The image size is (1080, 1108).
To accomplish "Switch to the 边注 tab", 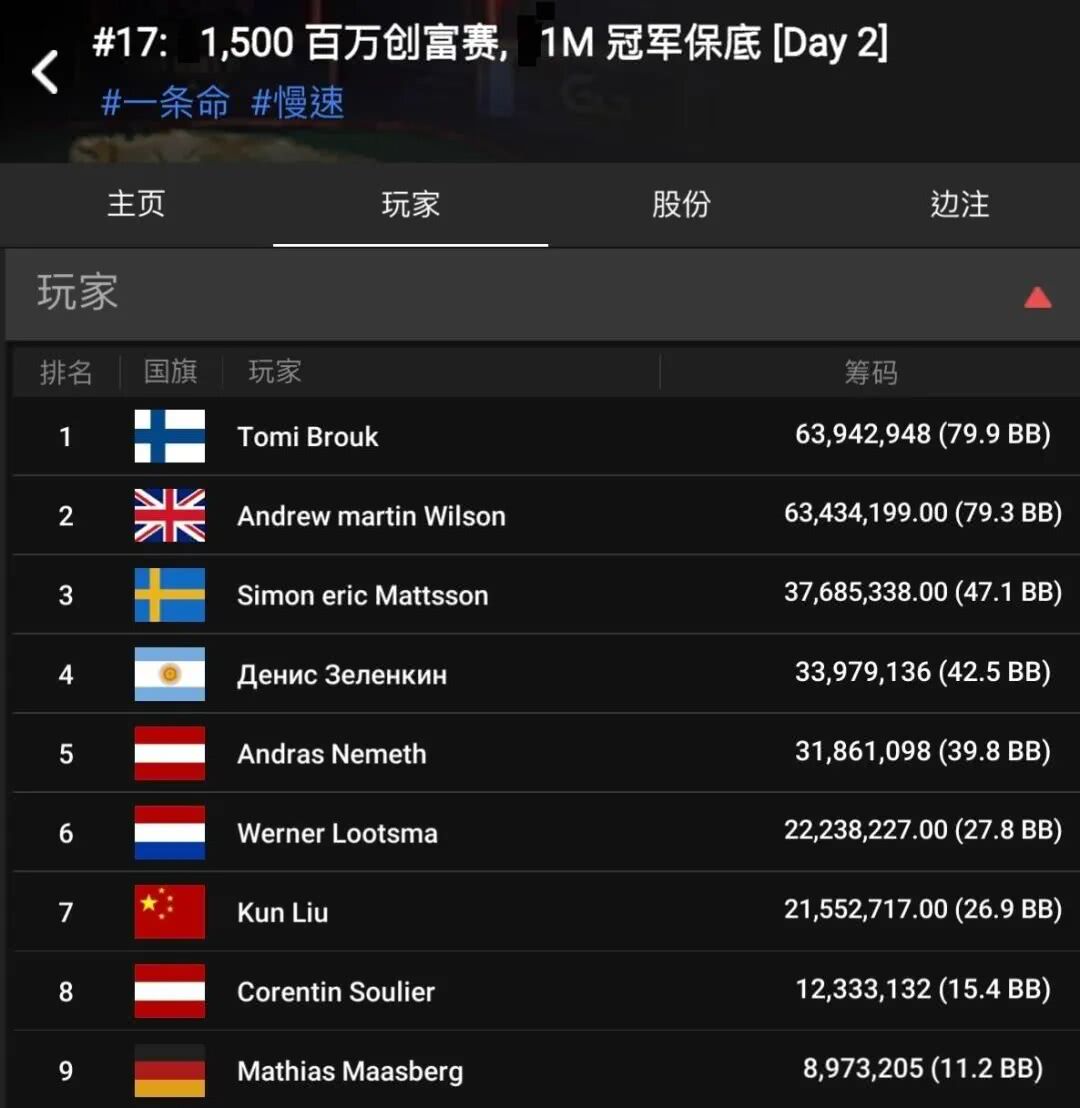I will pyautogui.click(x=959, y=204).
